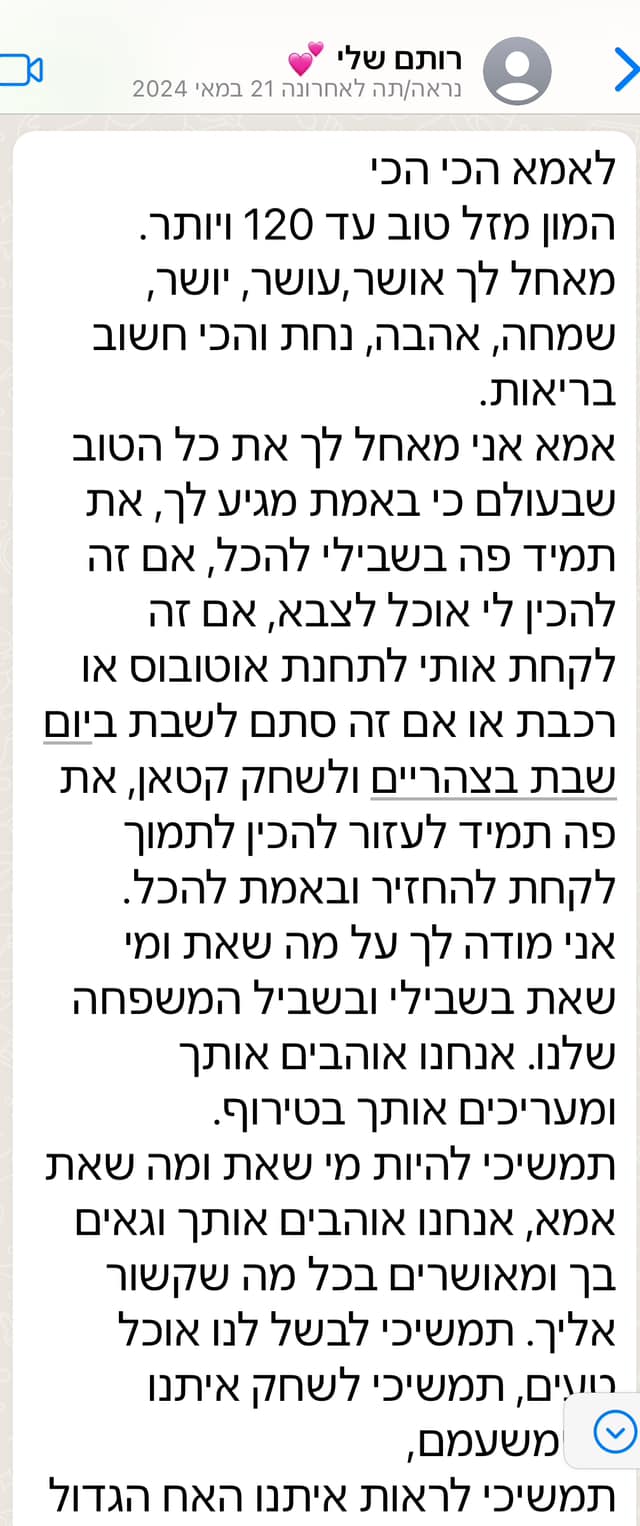Start a video call with רותם שלי

(x=18, y=70)
